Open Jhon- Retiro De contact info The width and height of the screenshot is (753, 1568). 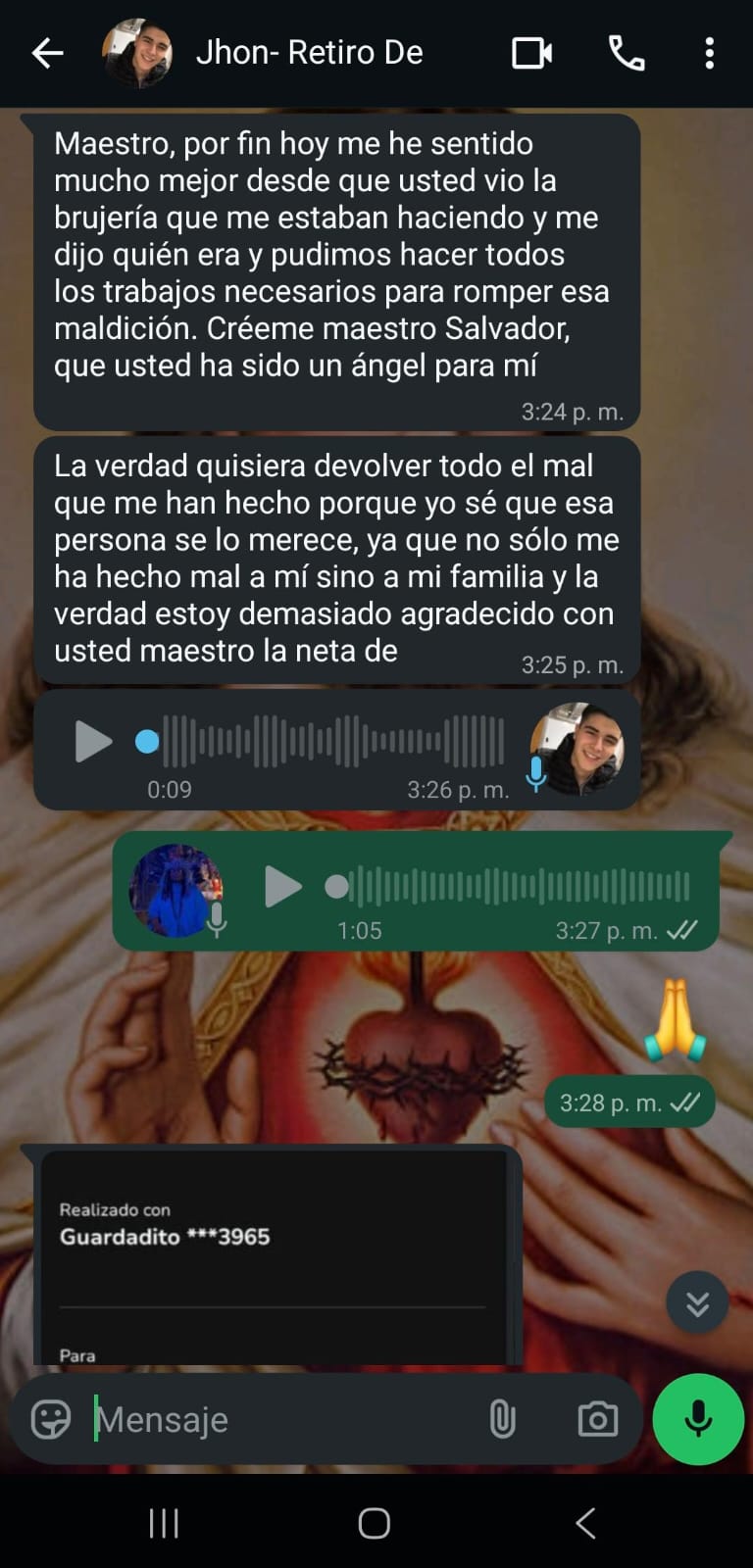(309, 53)
